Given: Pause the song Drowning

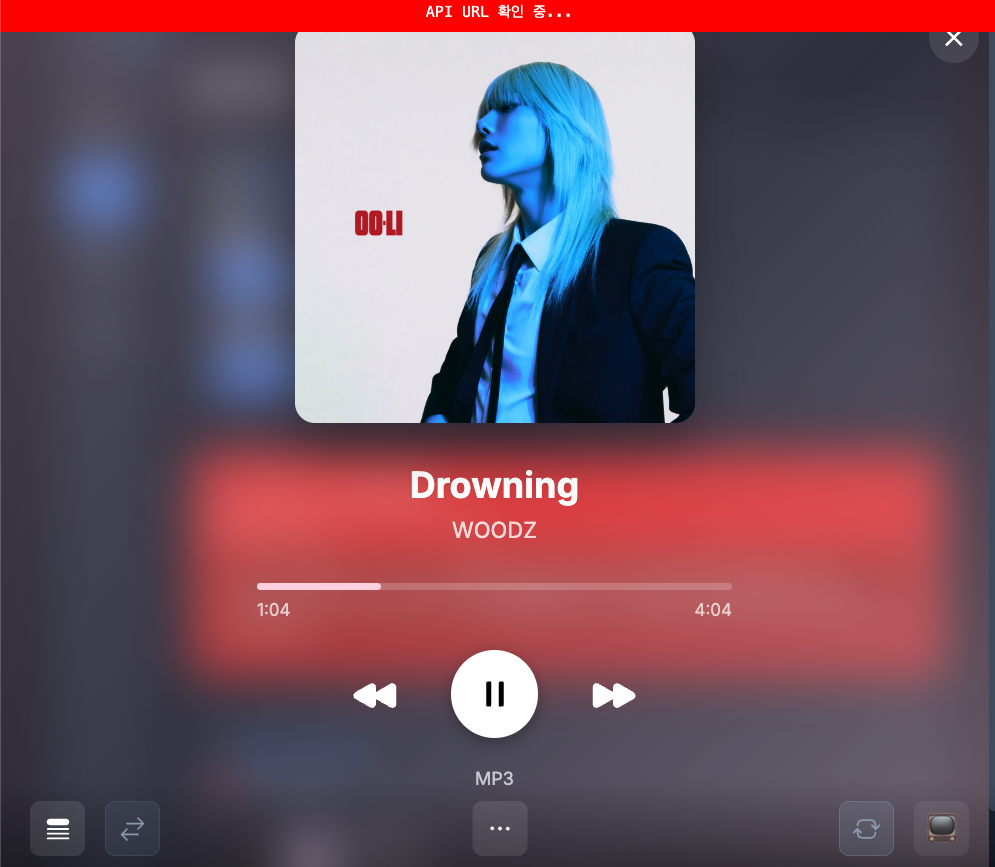Looking at the screenshot, I should tap(494, 694).
